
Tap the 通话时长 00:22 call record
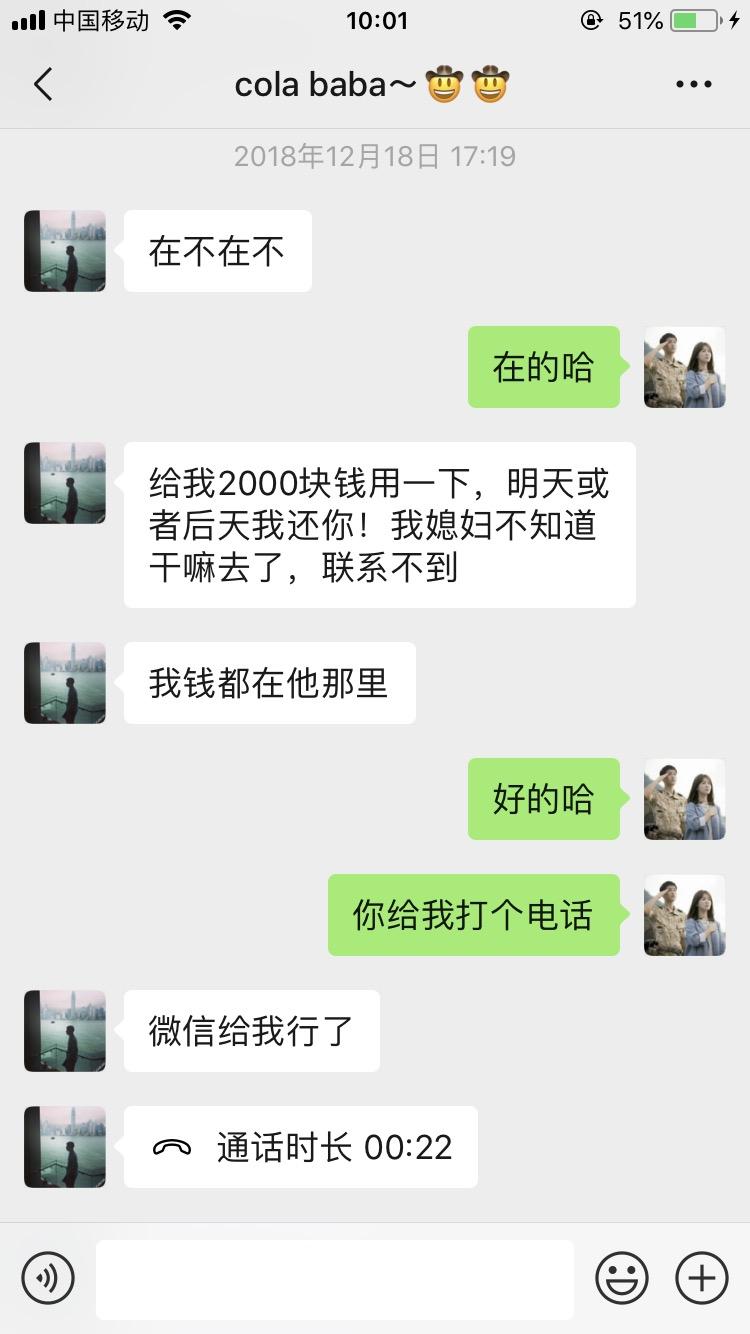point(301,1147)
